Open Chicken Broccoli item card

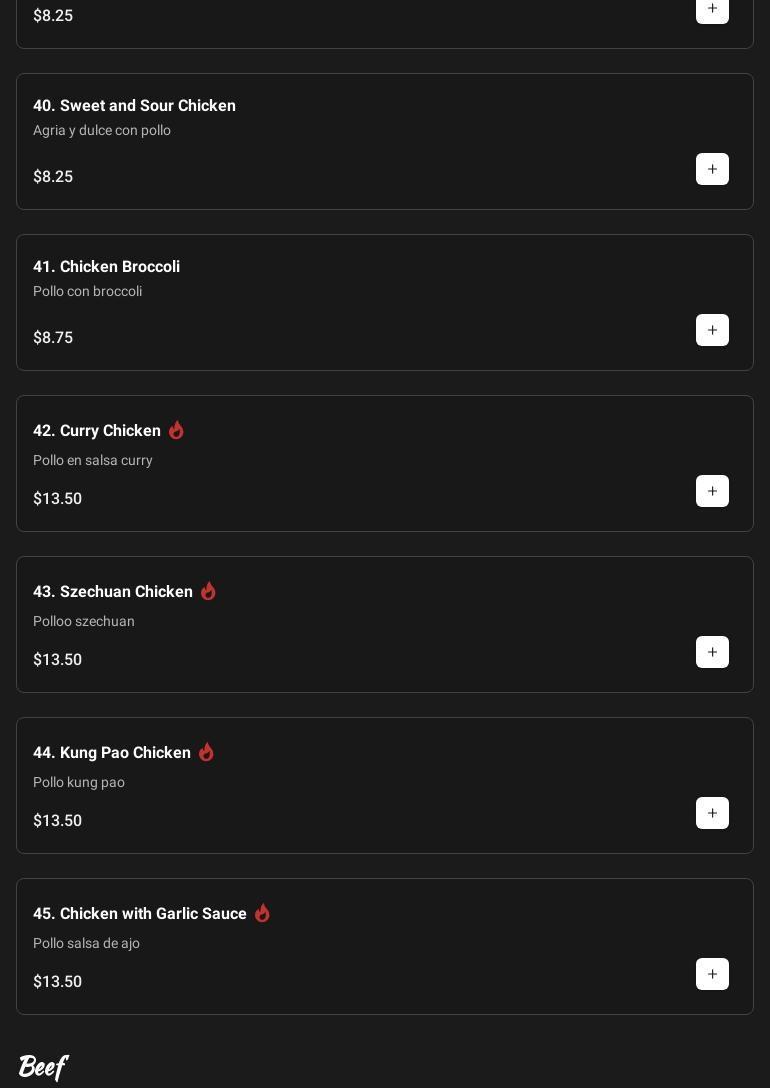(x=106, y=267)
